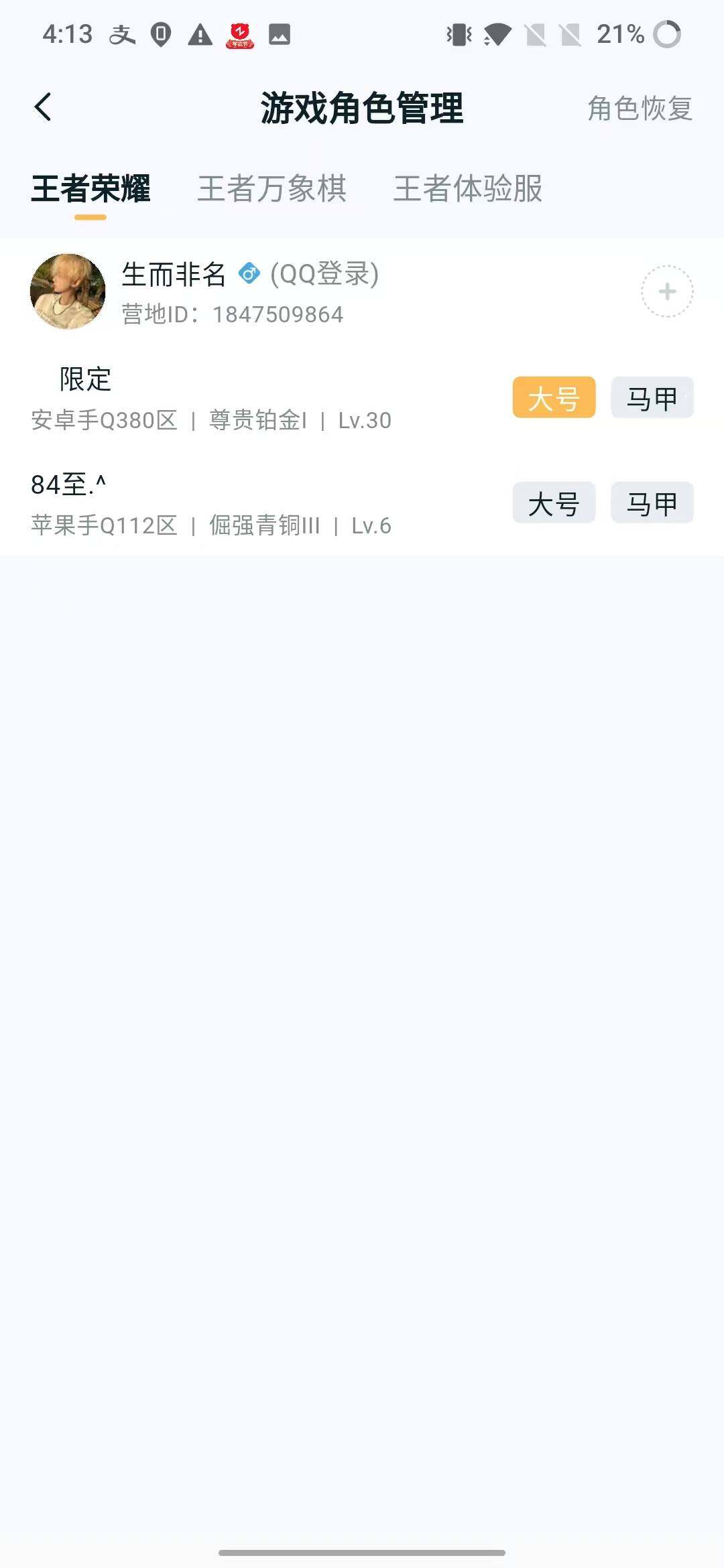Image resolution: width=724 pixels, height=1568 pixels.
Task: Mark 84至.^ role as 大号
Action: coord(553,502)
